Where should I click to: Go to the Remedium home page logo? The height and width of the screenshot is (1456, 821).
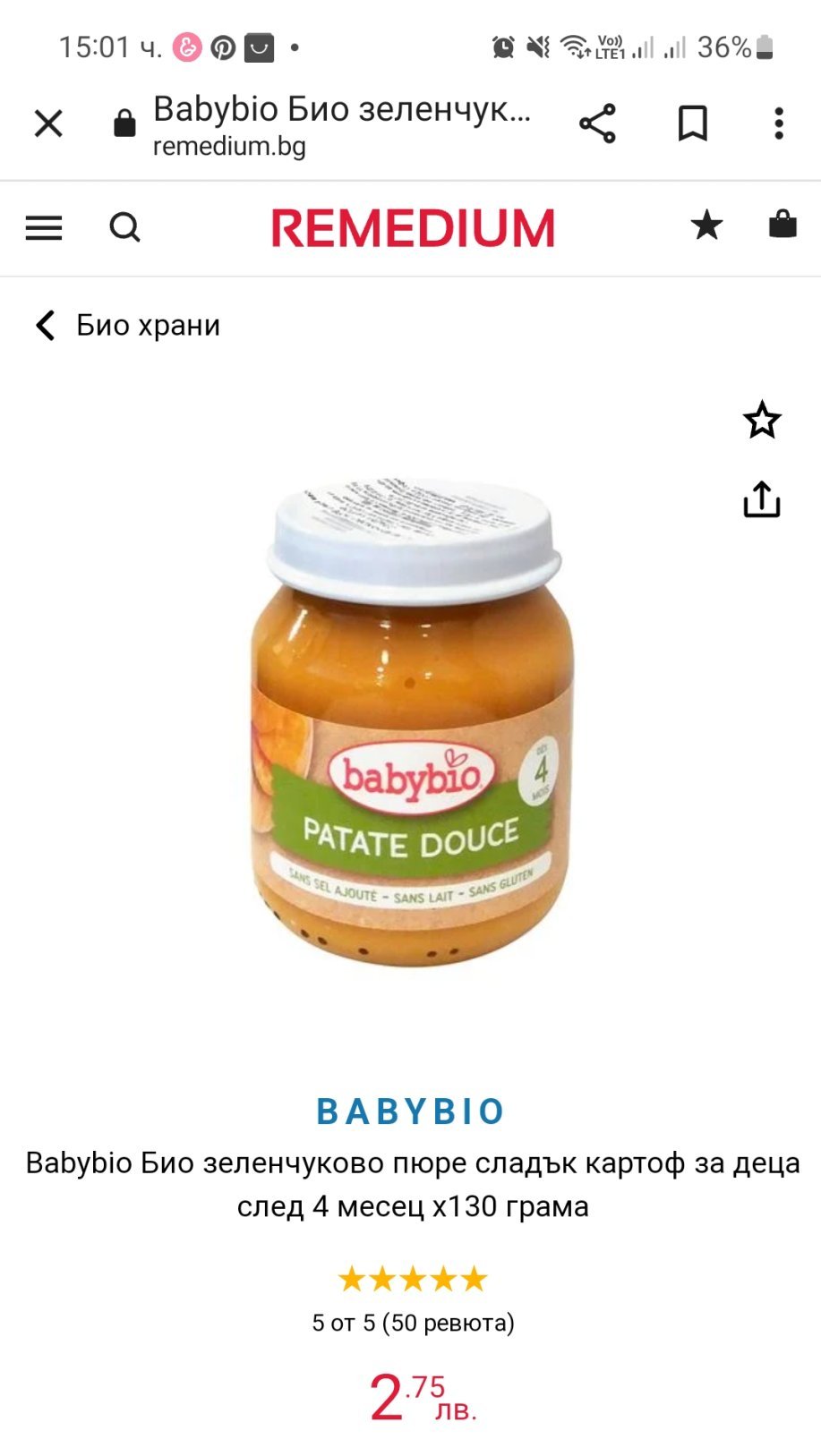pyautogui.click(x=413, y=228)
